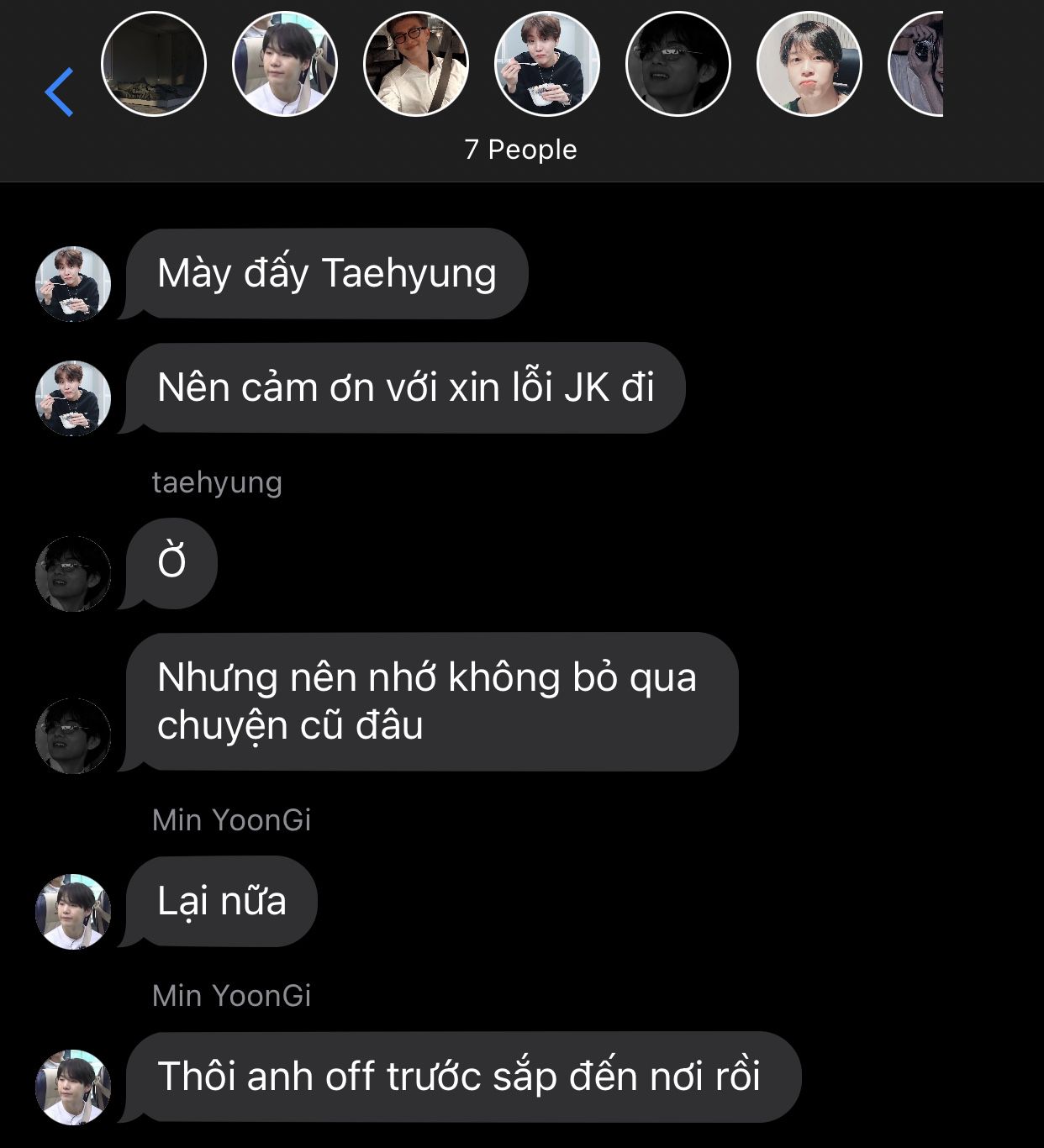Go back using the blue arrow
The image size is (1044, 1148).
[60, 92]
